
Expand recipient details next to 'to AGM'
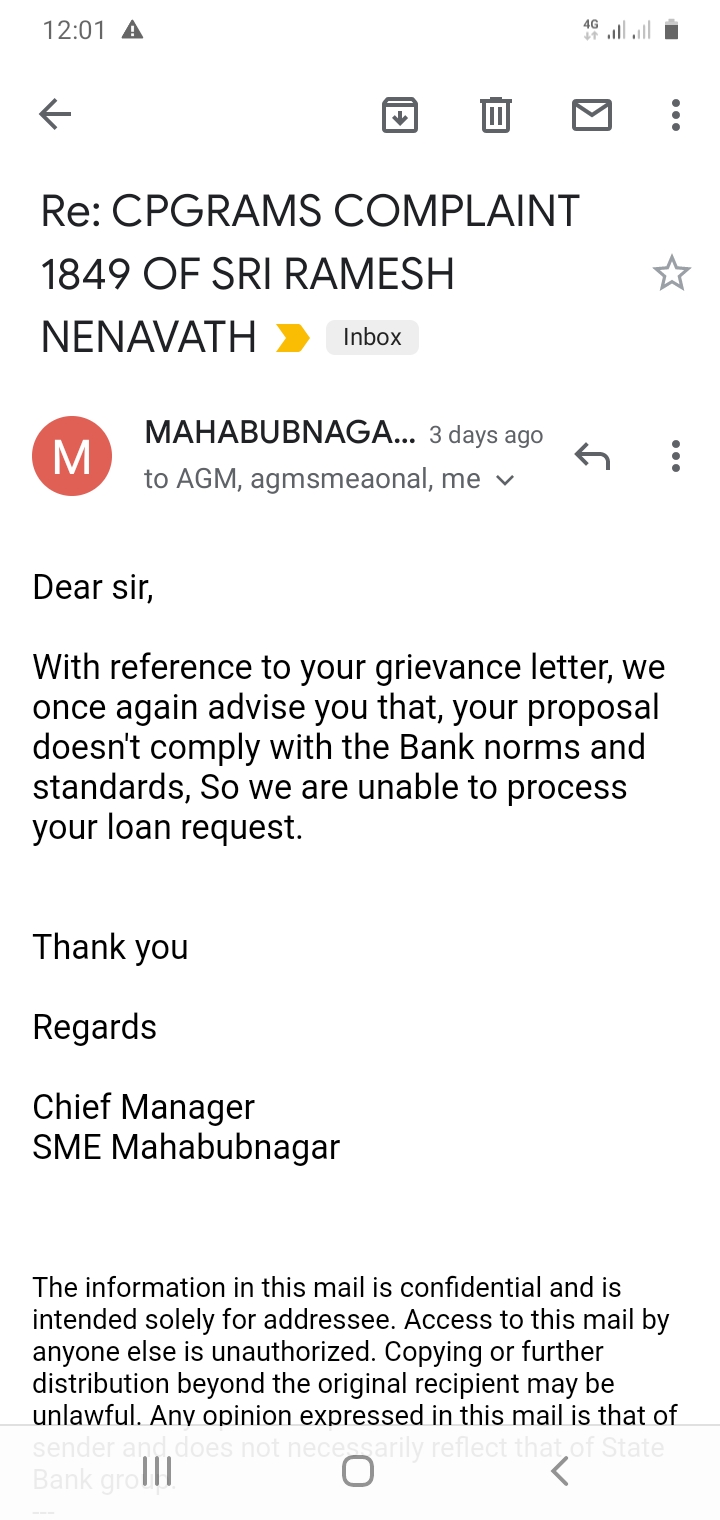click(505, 480)
